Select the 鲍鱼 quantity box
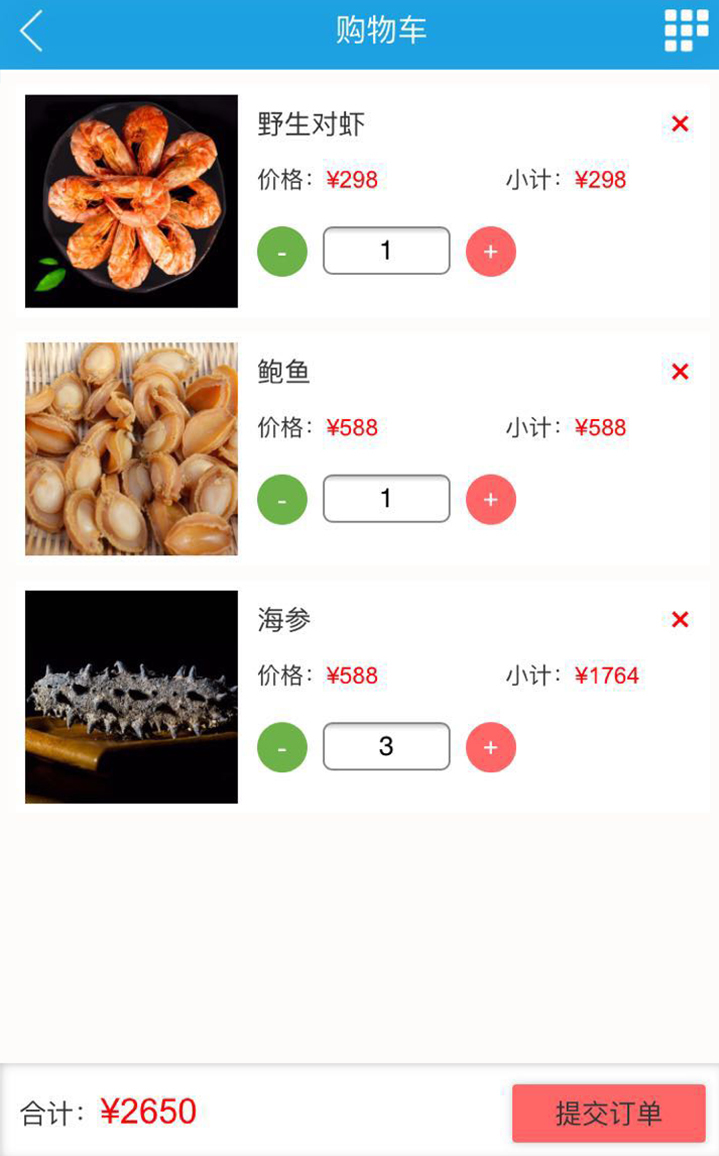The height and width of the screenshot is (1156, 719). (x=386, y=499)
